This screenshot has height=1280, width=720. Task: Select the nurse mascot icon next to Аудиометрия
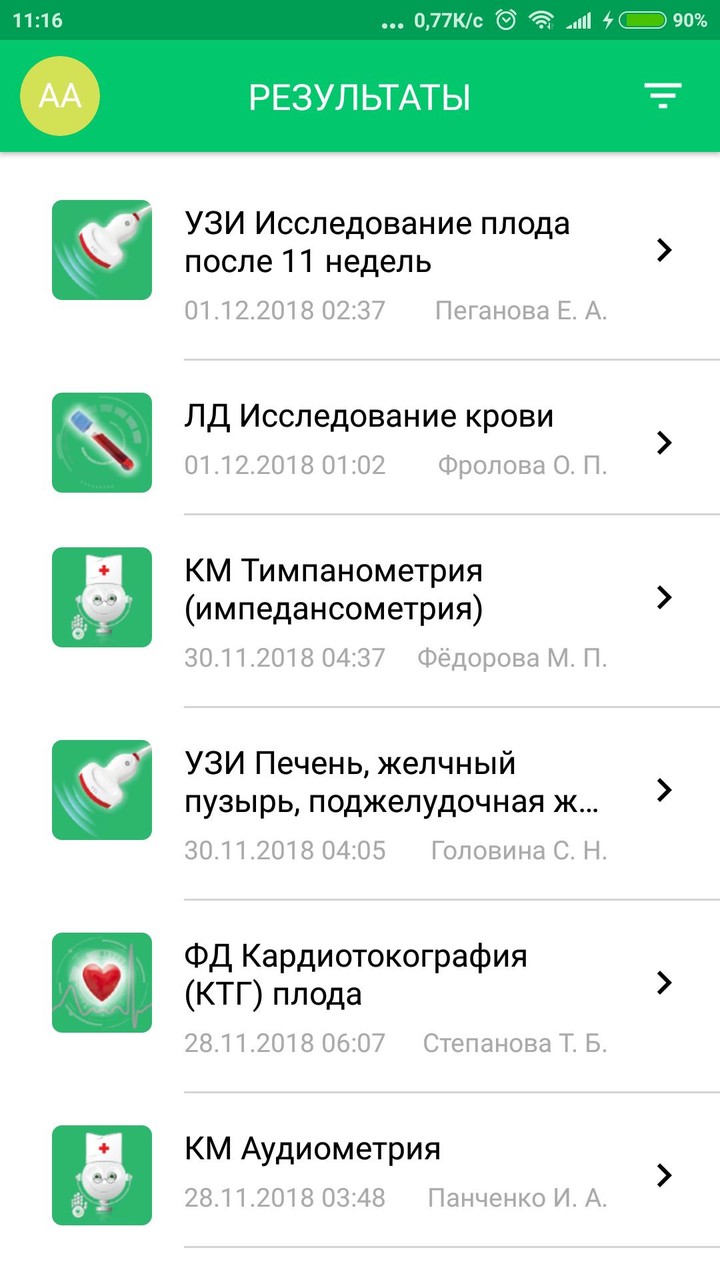102,1175
